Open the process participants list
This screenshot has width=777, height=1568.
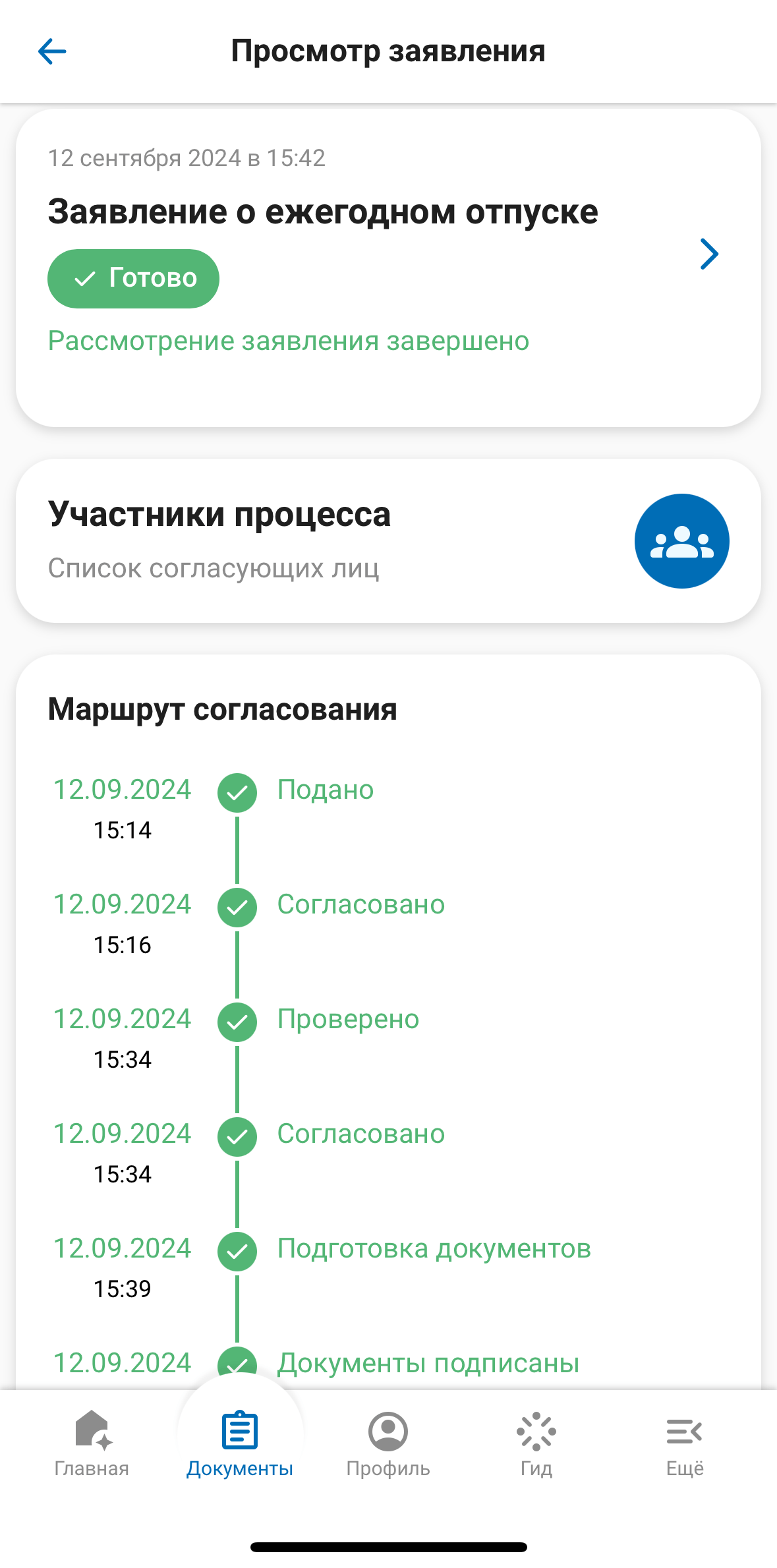[x=681, y=541]
